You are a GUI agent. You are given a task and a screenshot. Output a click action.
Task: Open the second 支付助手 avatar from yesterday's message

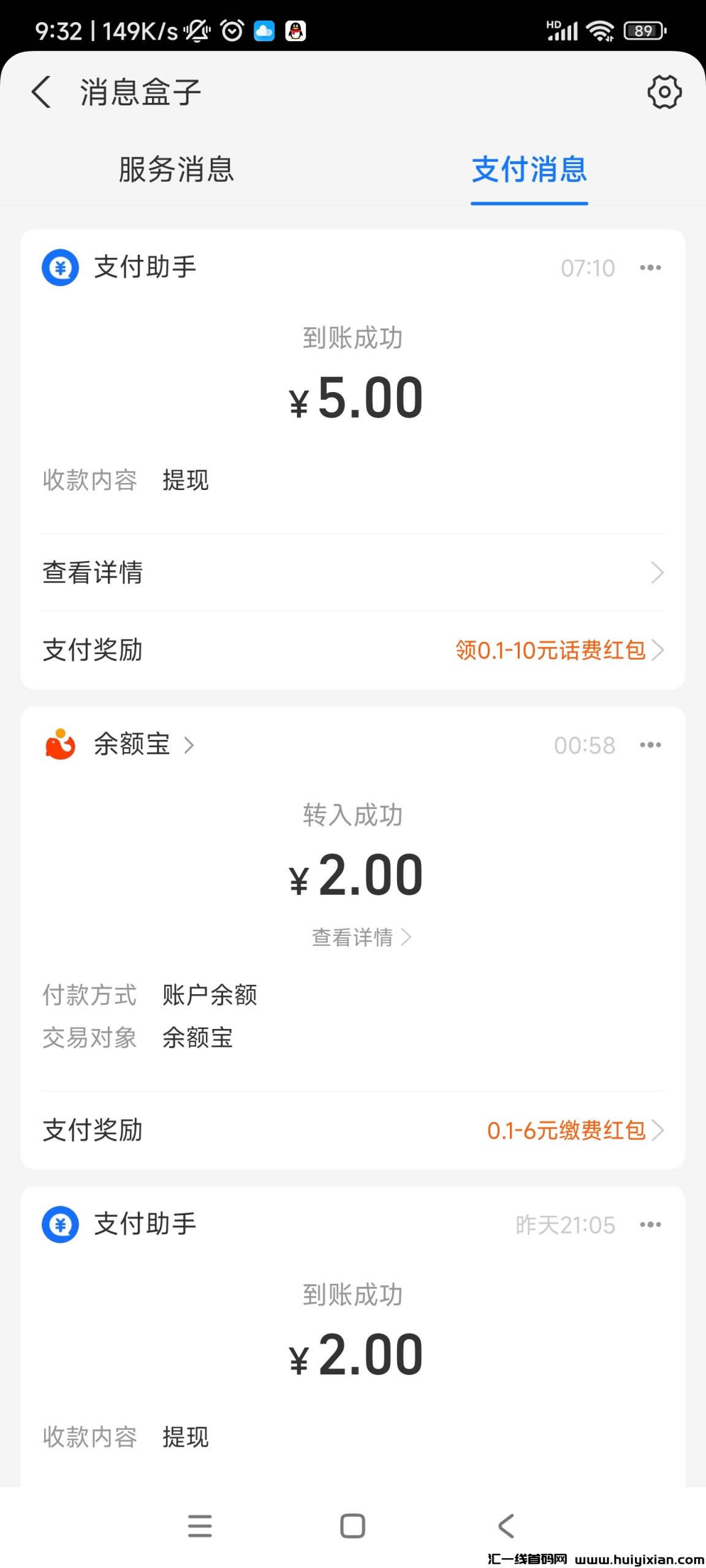click(60, 1224)
